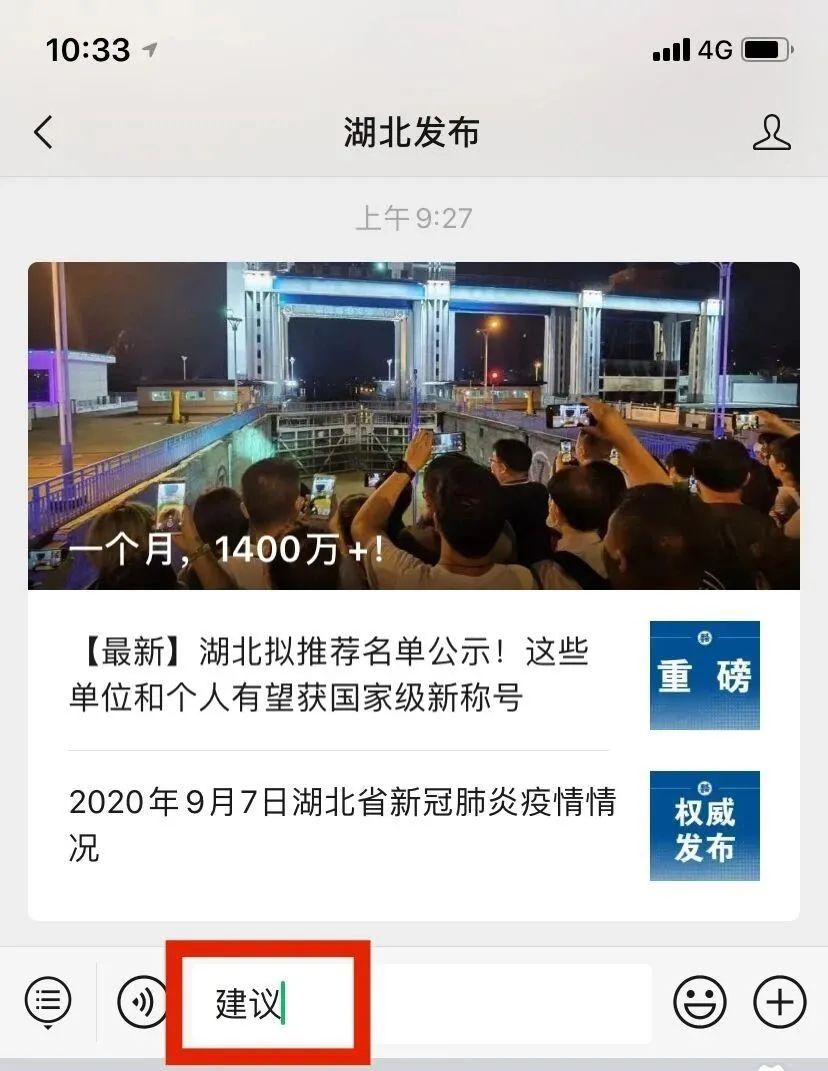828x1071 pixels.
Task: Open the plus attachment menu
Action: pyautogui.click(x=779, y=1001)
